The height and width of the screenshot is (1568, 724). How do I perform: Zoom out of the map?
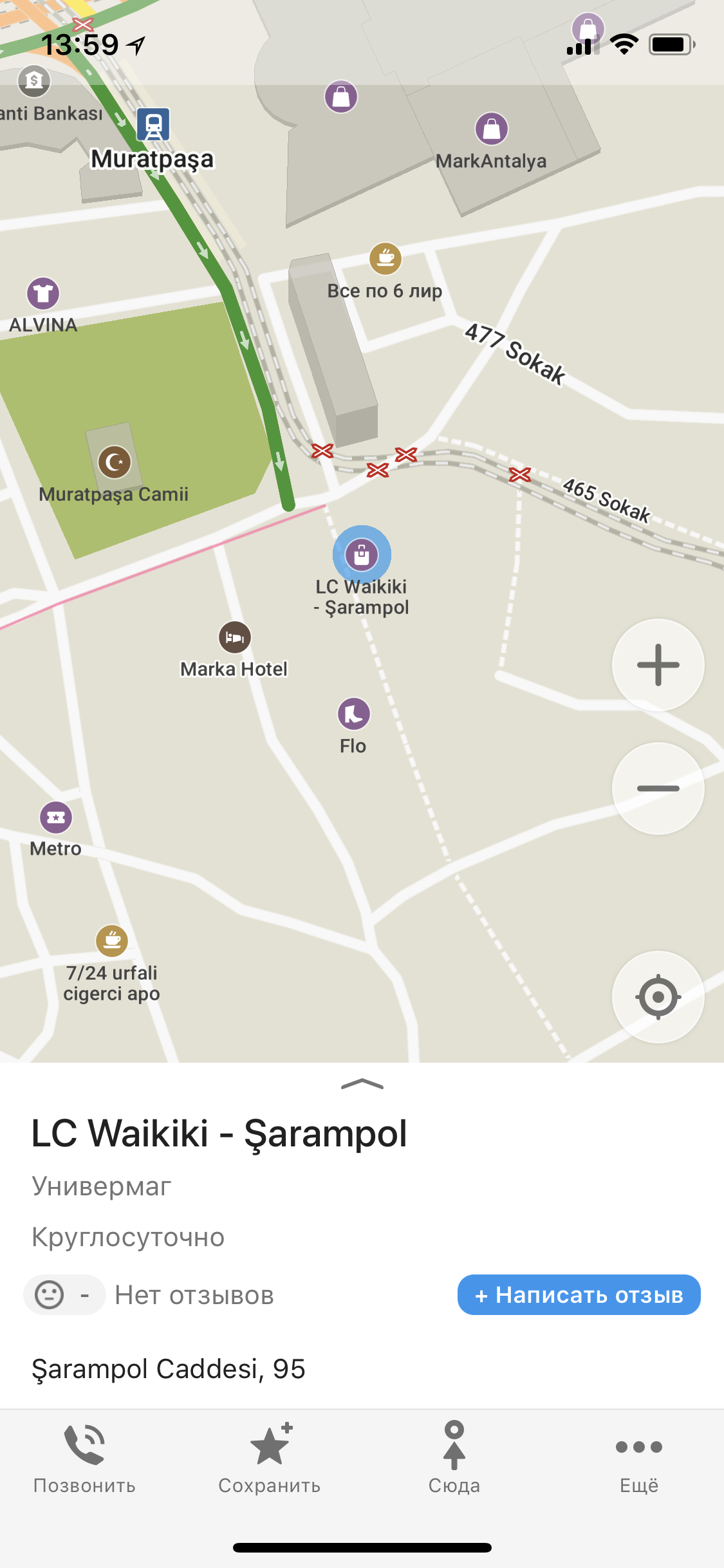[x=658, y=789]
